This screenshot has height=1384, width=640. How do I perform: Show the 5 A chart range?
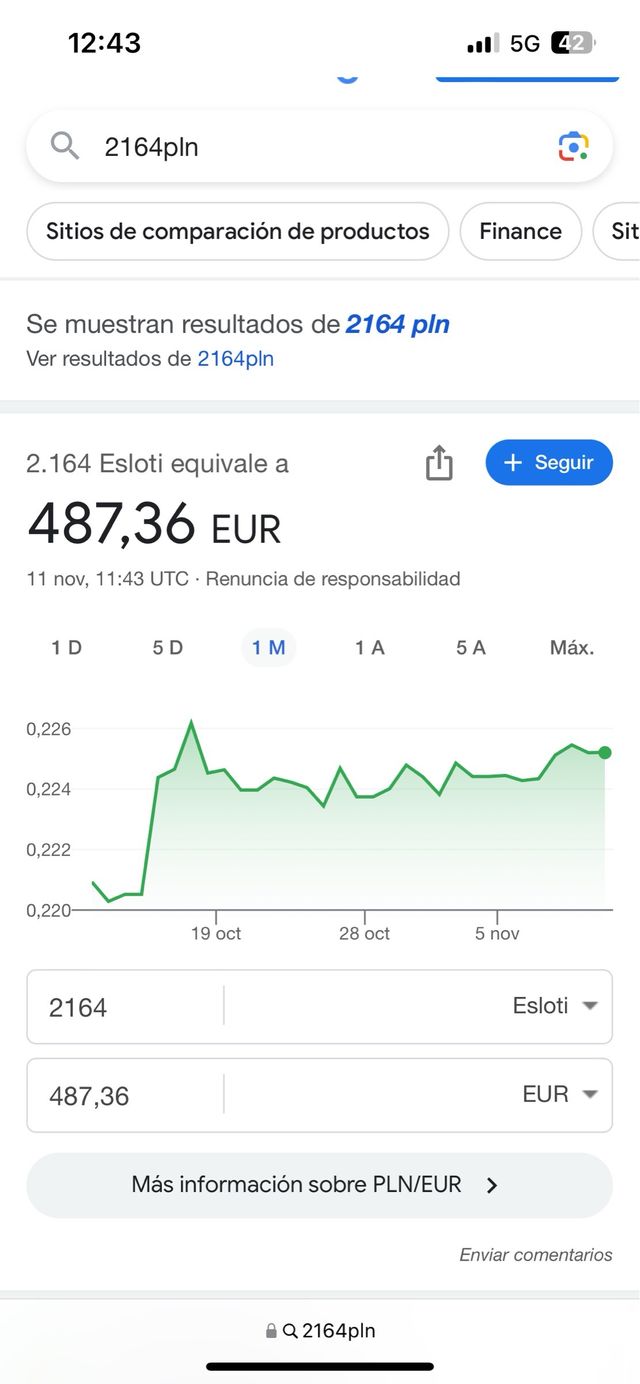pyautogui.click(x=471, y=648)
